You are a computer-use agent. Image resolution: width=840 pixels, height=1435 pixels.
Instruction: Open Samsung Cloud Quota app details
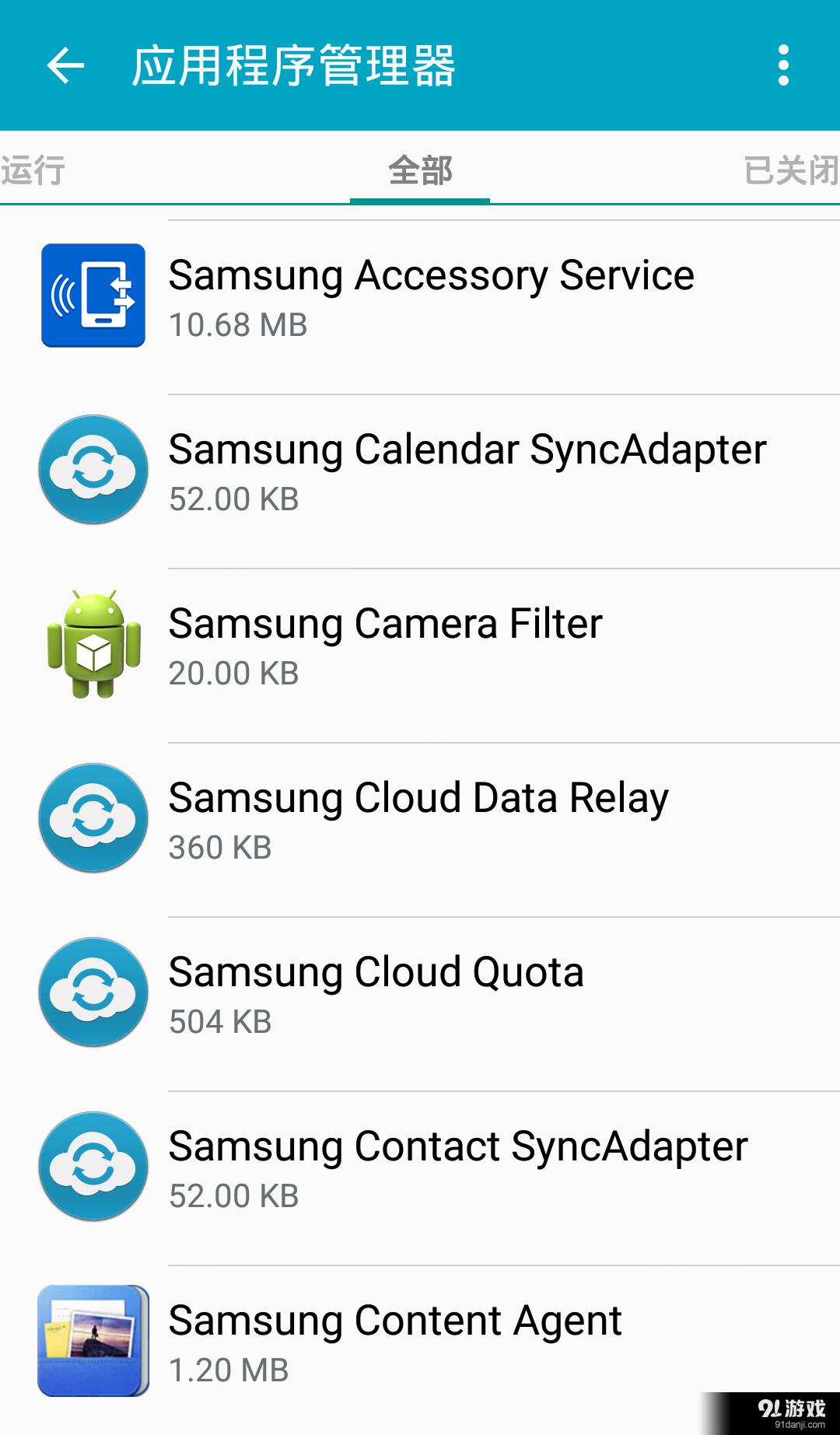click(x=376, y=992)
